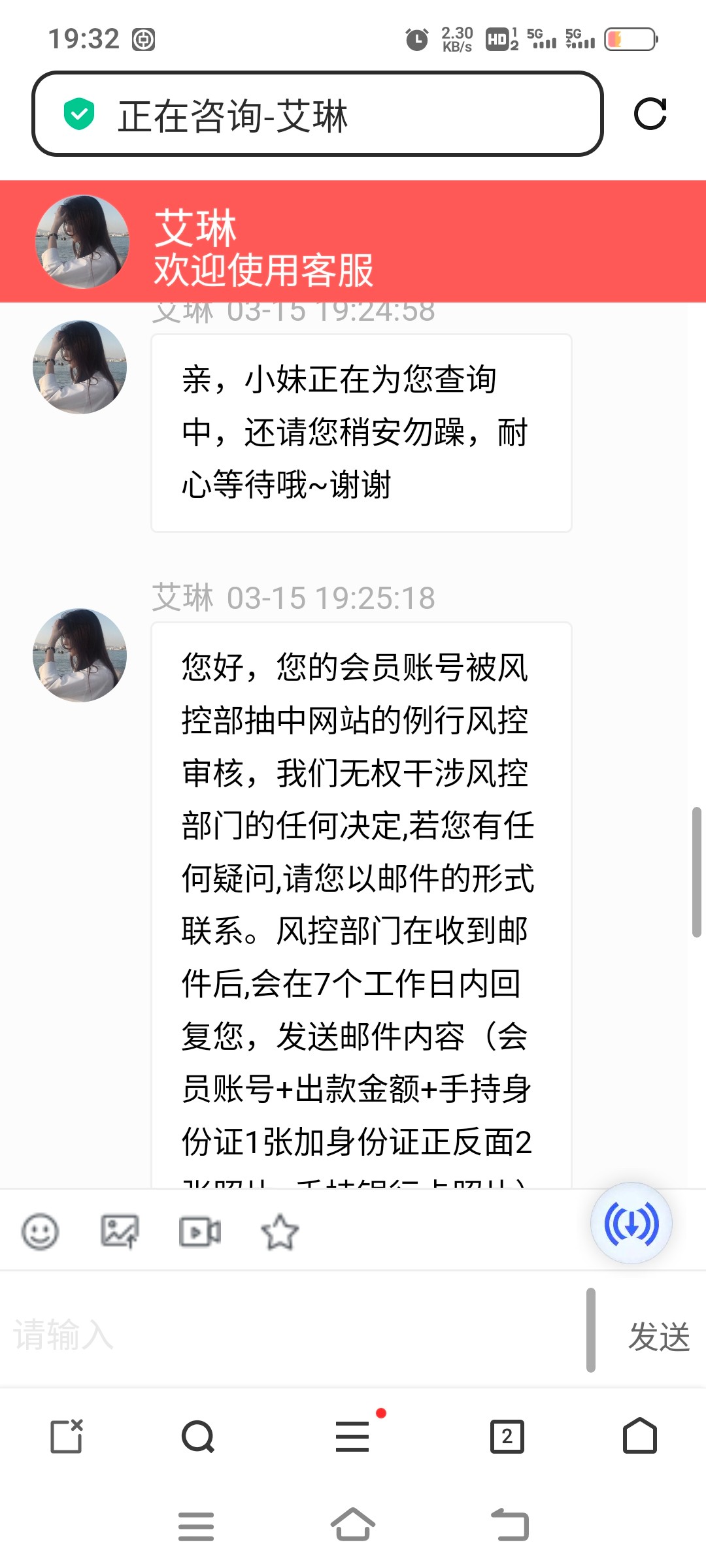Tap the new page icon in browser toolbar
The width and height of the screenshot is (706, 1568).
coord(67,1436)
